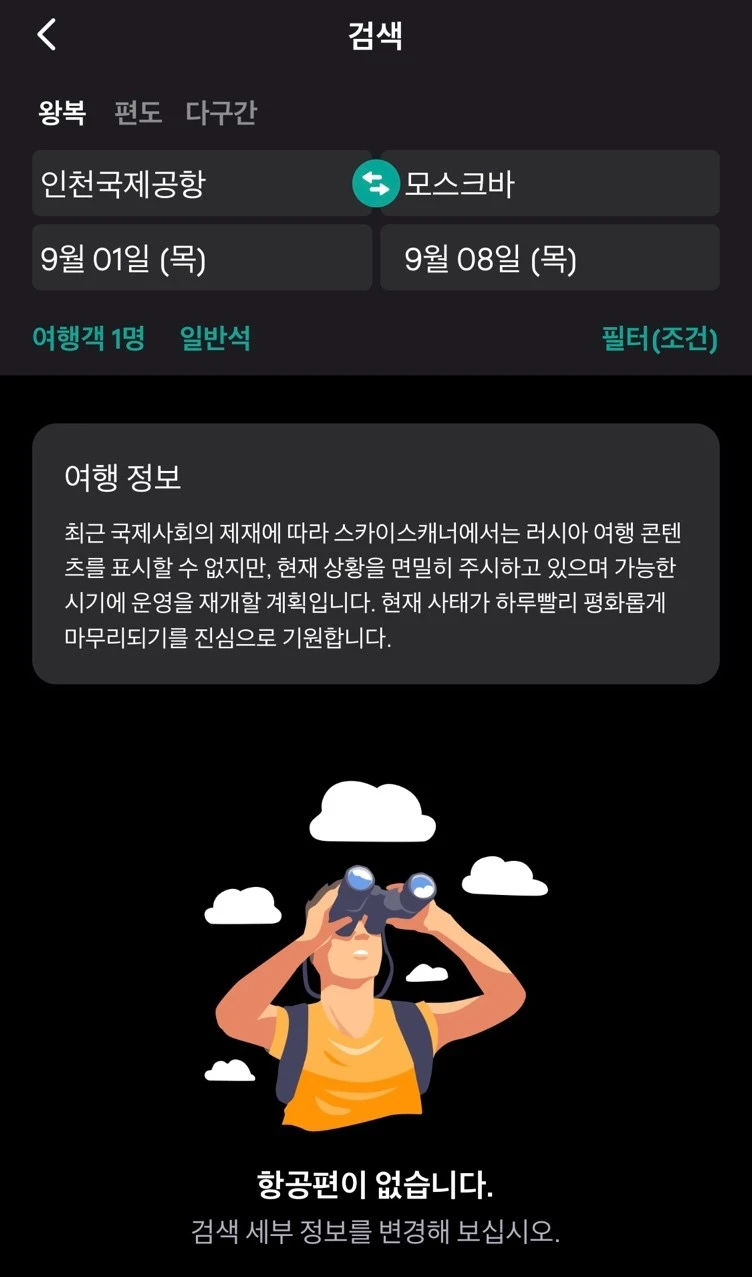Change the 일반석 cabin class
The height and width of the screenshot is (1277, 752).
tap(215, 339)
